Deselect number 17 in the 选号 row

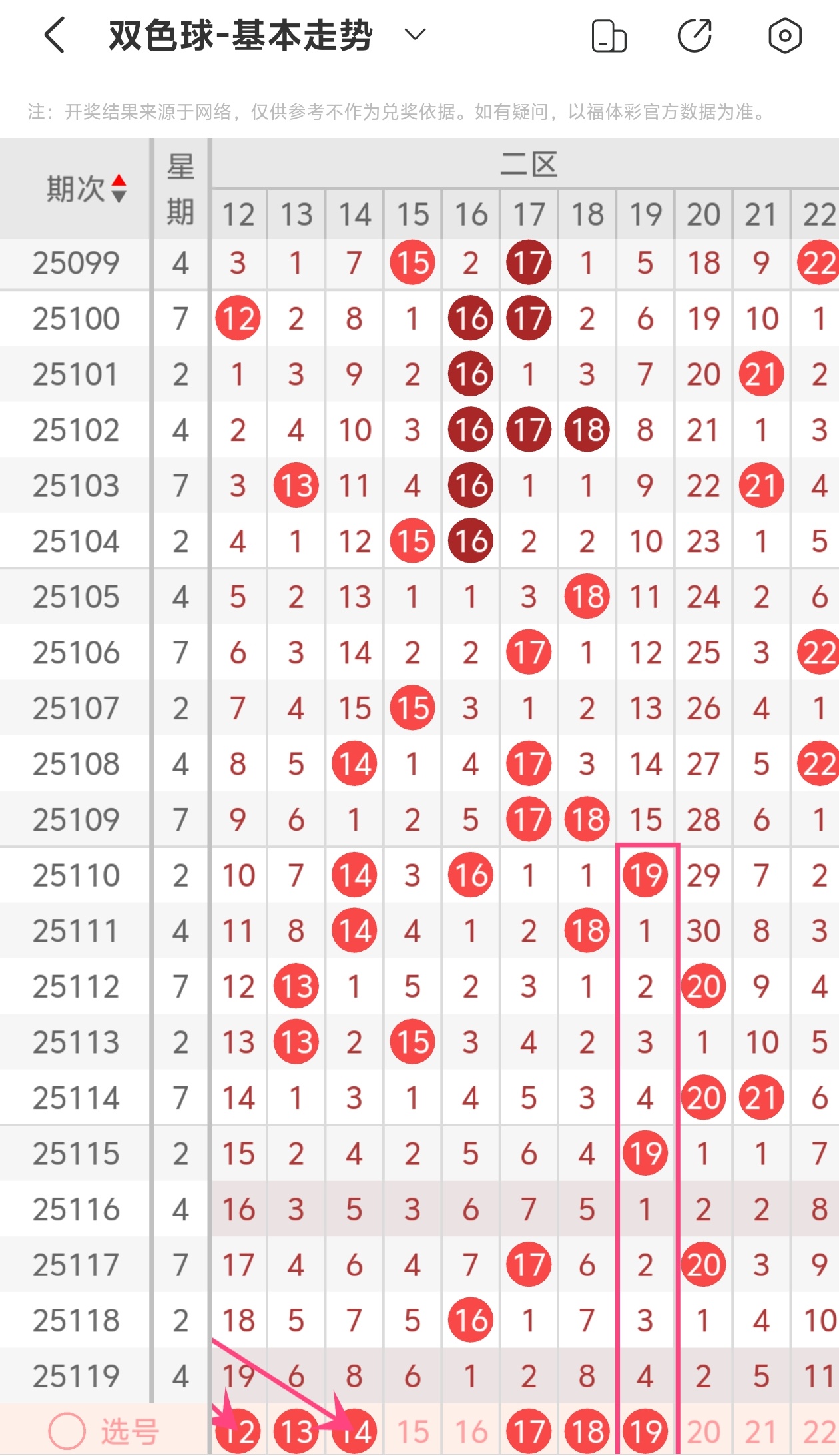(x=529, y=1431)
